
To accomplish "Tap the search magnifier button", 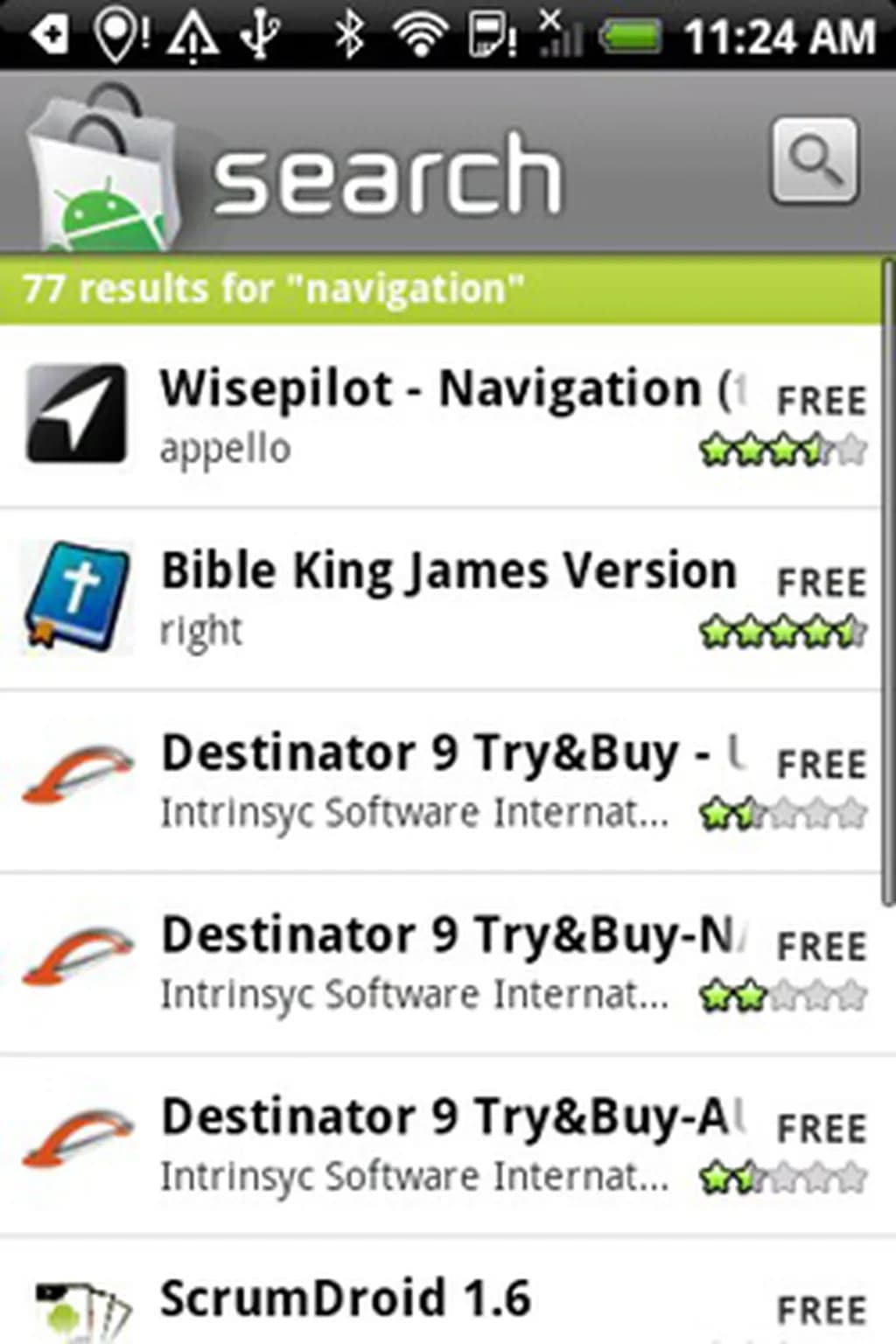I will [x=814, y=160].
